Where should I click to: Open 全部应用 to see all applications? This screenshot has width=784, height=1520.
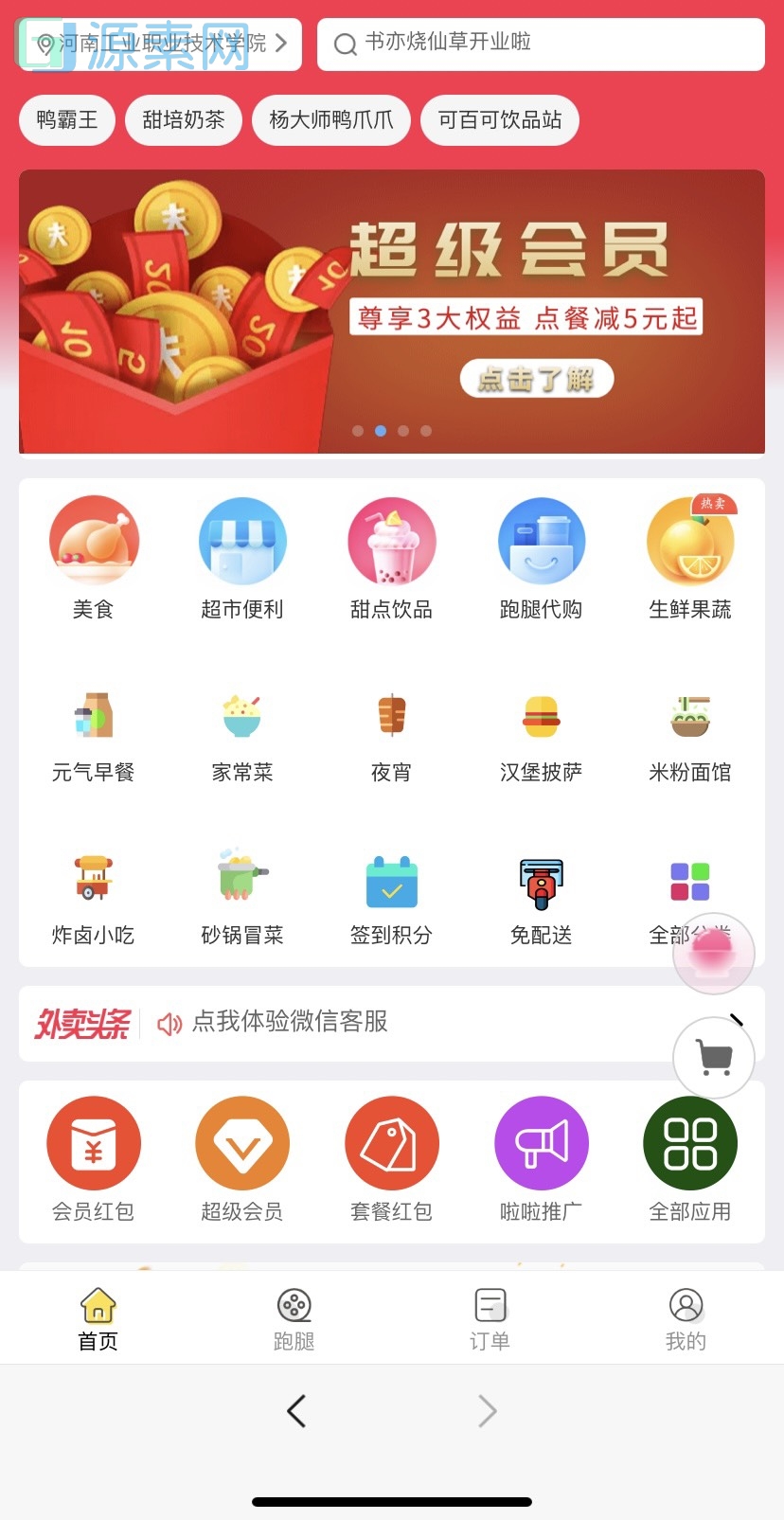point(689,1142)
